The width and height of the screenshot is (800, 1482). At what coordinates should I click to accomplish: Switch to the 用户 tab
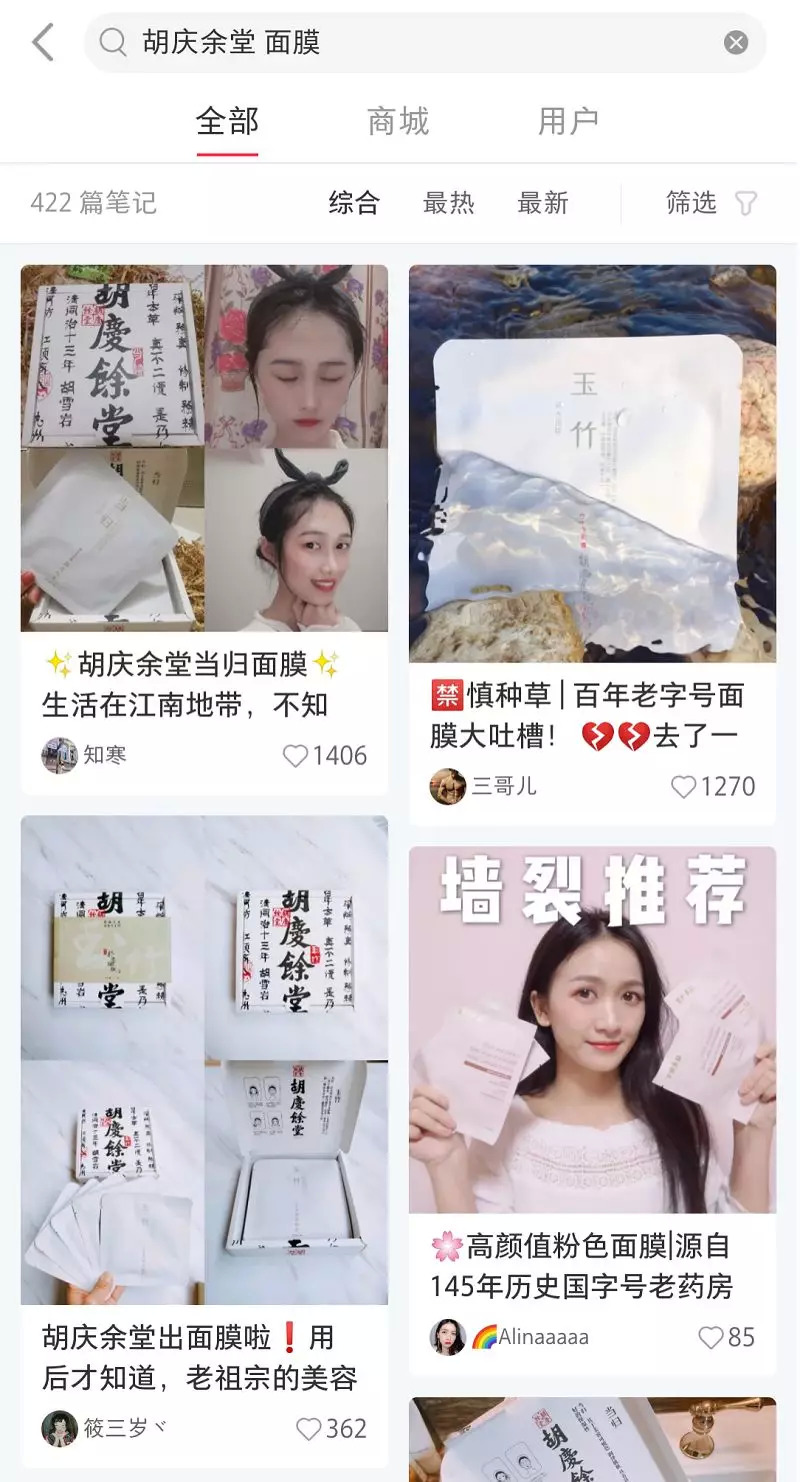click(568, 122)
